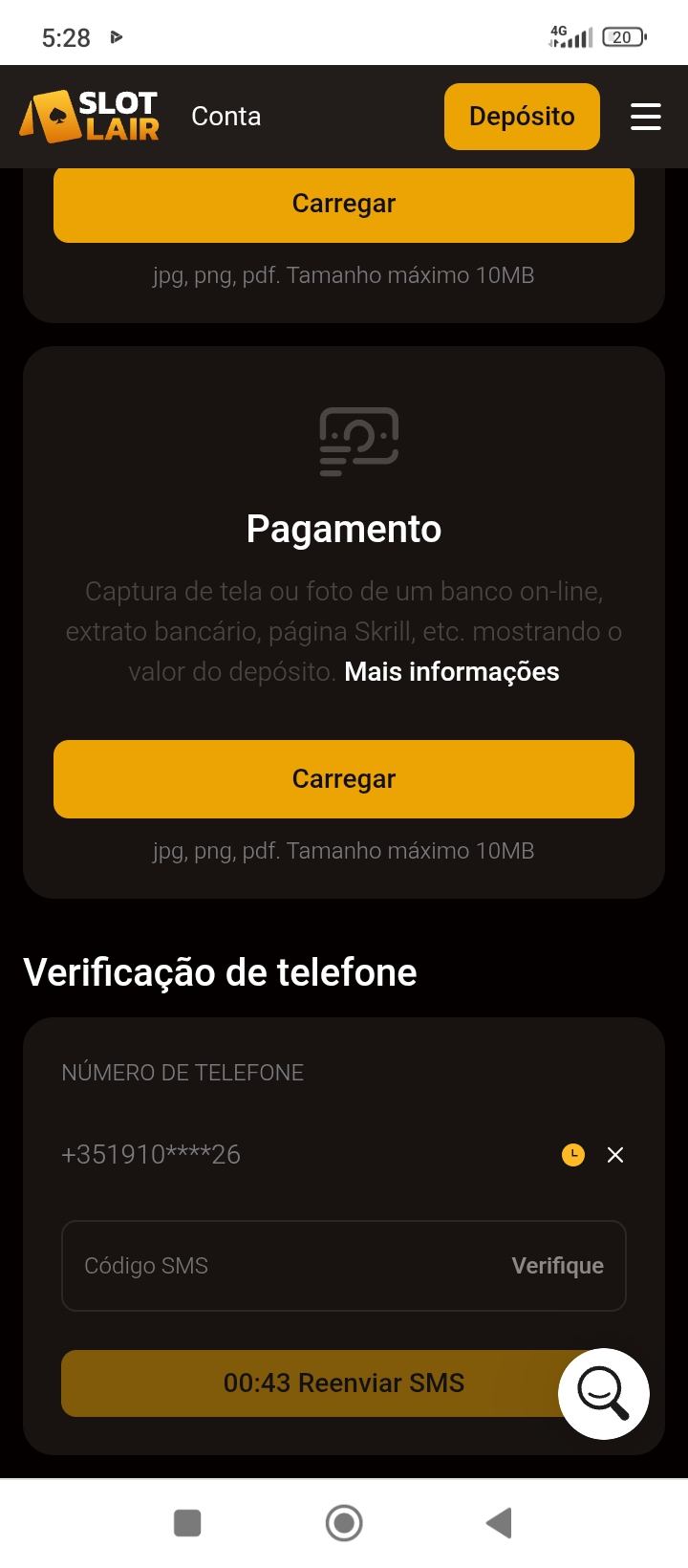Remove the phone number with the X icon
Screen dimensions: 688x1568
pos(615,1154)
